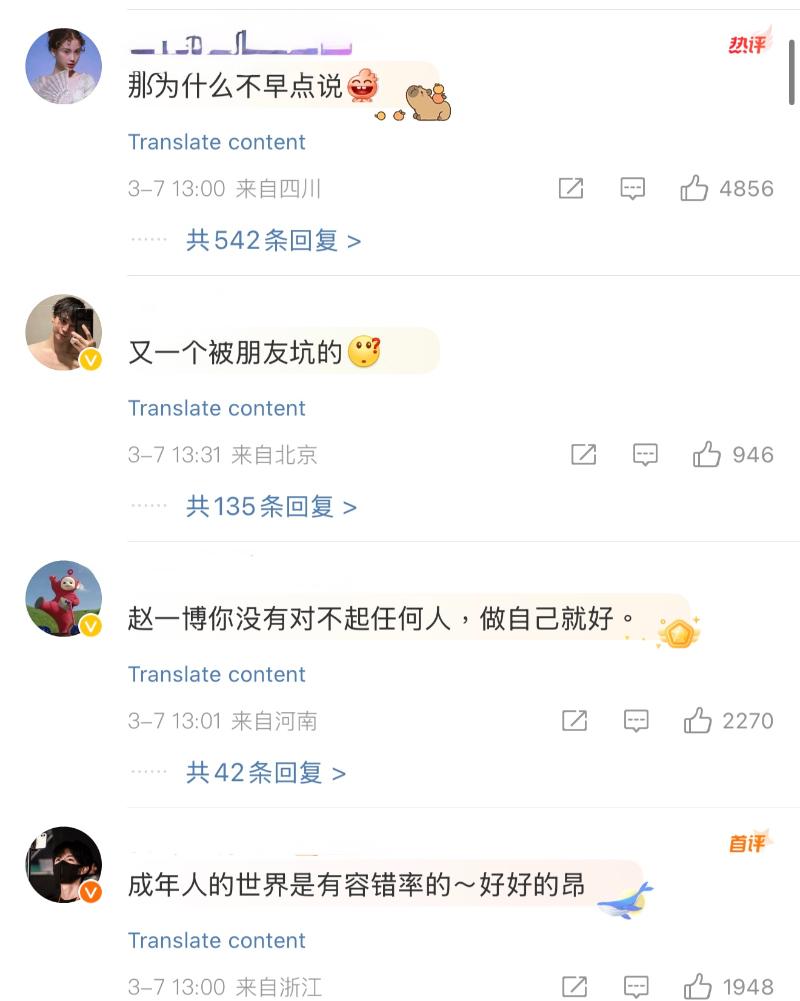Like the comment 又一个被朋友坑的
The width and height of the screenshot is (800, 1001).
tap(707, 455)
